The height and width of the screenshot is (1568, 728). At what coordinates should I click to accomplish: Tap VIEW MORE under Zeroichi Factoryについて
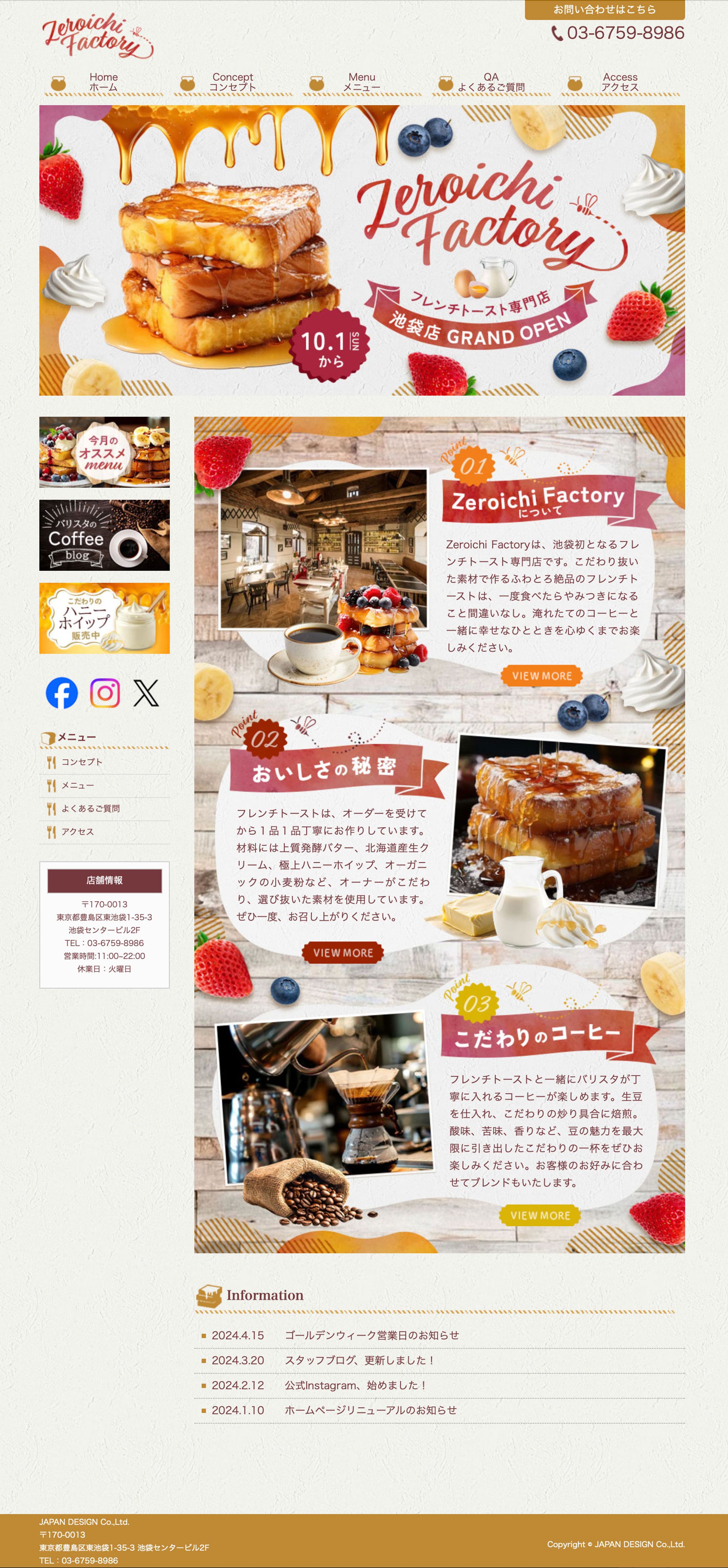click(x=542, y=676)
